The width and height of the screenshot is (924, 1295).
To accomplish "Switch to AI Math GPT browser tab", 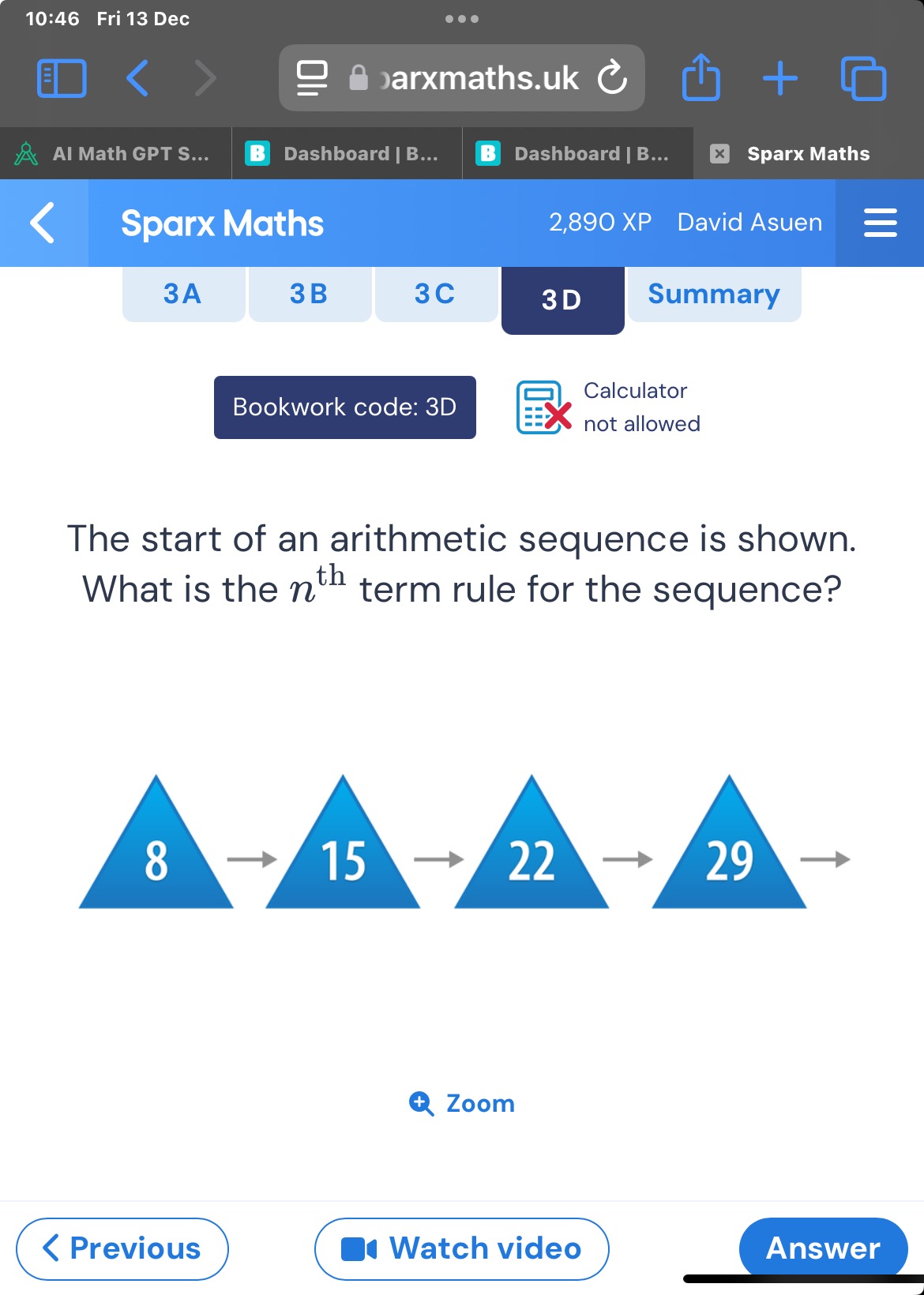I will [115, 153].
